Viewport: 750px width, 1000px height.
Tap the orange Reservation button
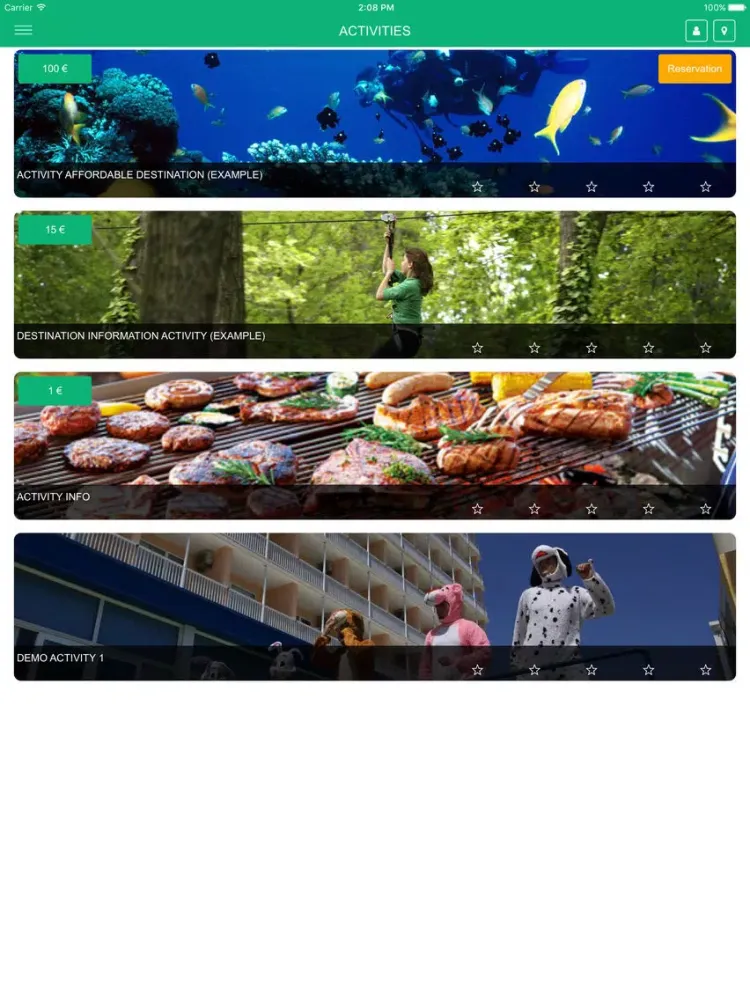pyautogui.click(x=695, y=69)
